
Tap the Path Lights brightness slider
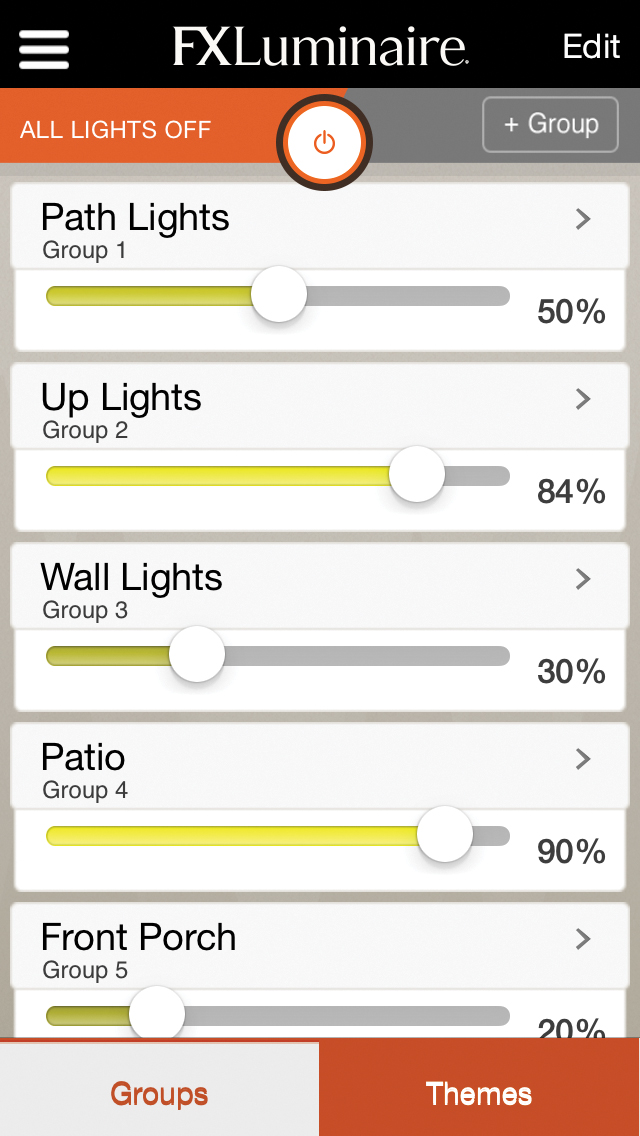tap(278, 295)
